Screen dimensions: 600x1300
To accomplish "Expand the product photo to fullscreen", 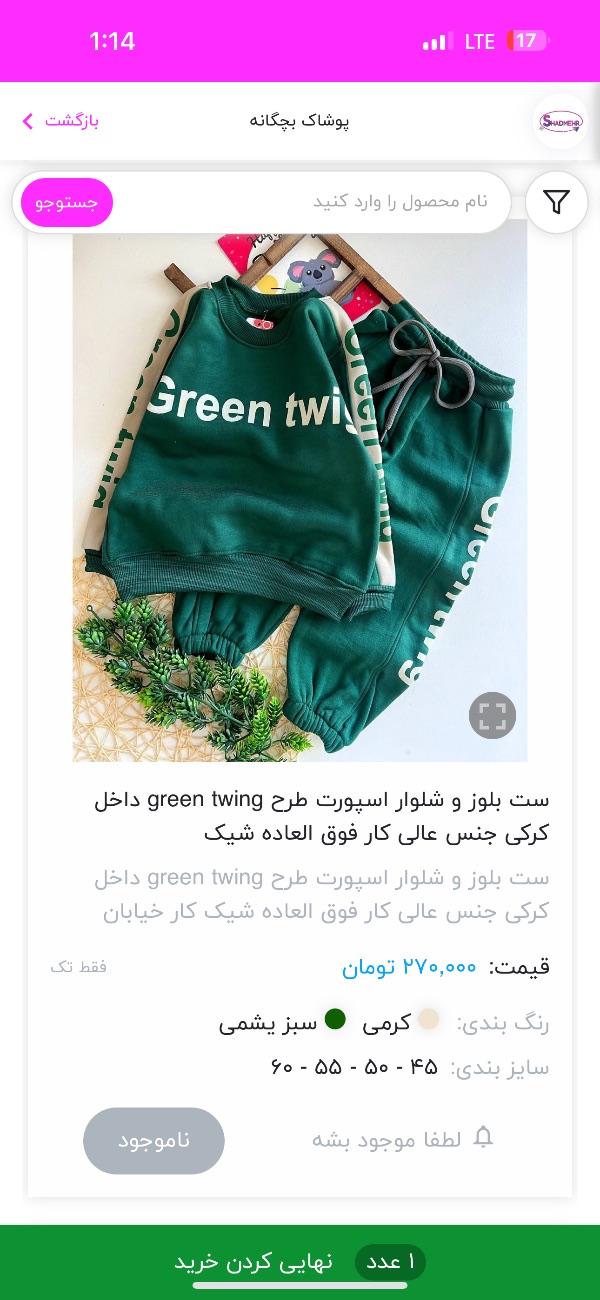I will tap(492, 716).
